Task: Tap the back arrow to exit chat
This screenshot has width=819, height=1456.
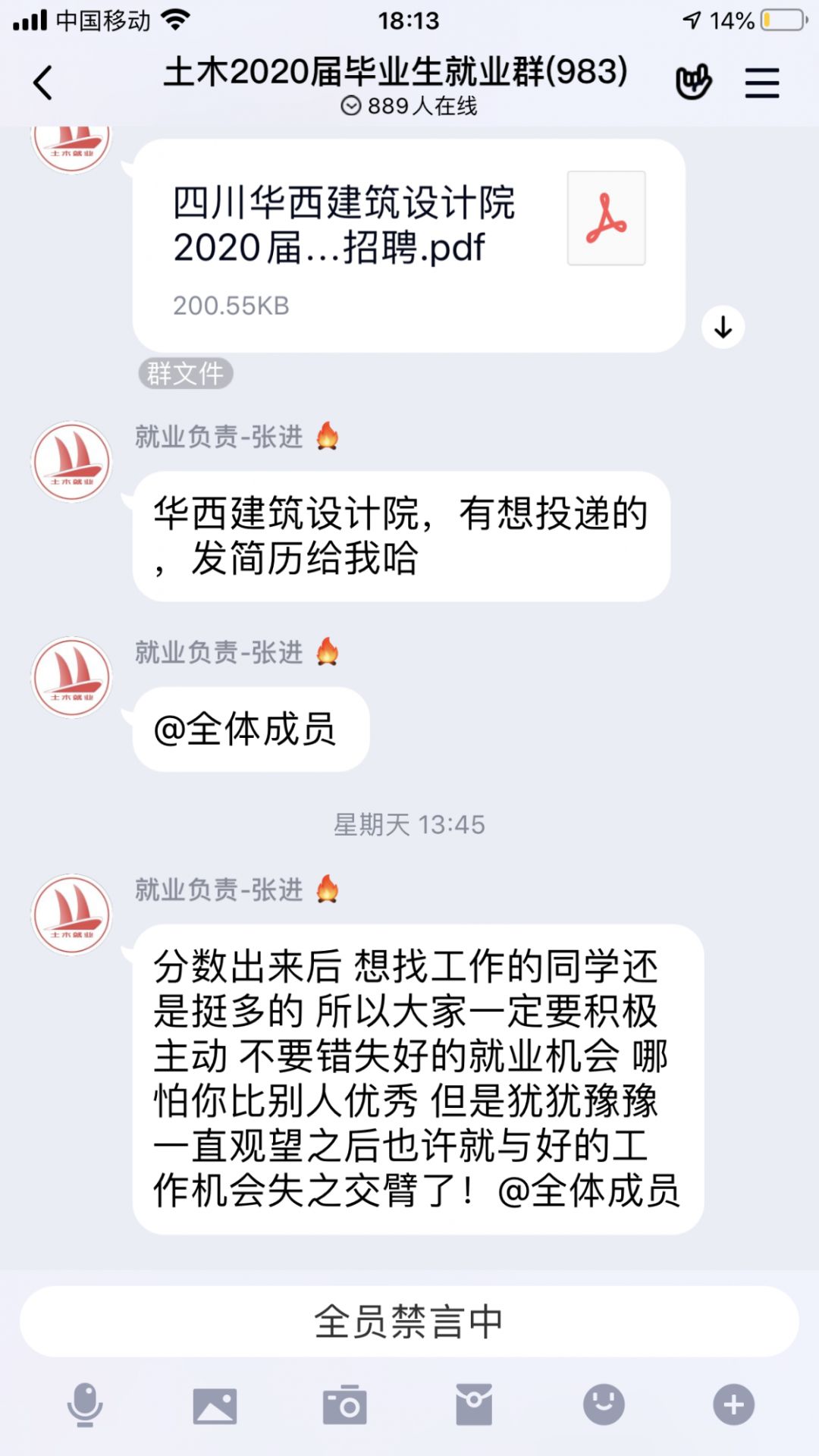Action: (x=43, y=82)
